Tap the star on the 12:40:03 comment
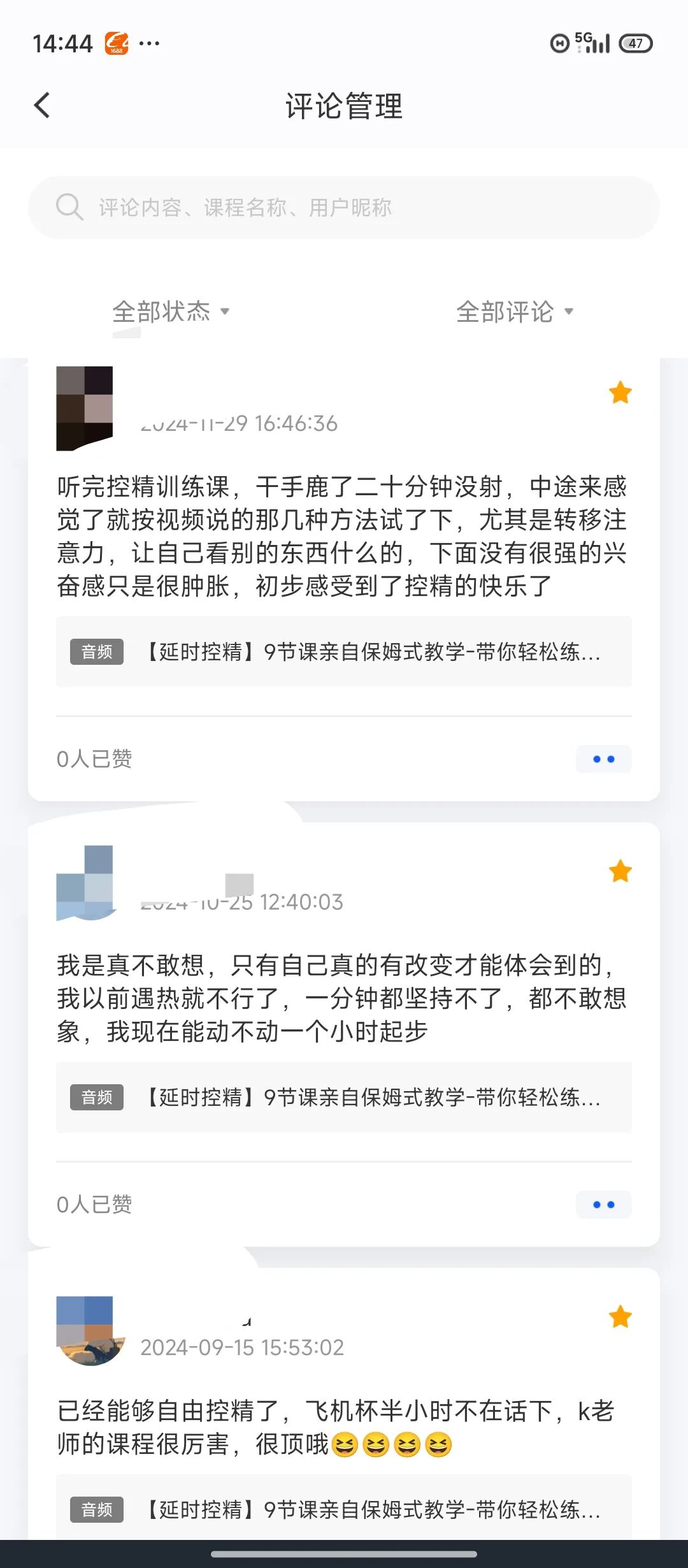Screen dimensions: 688x1568 pyautogui.click(x=620, y=871)
